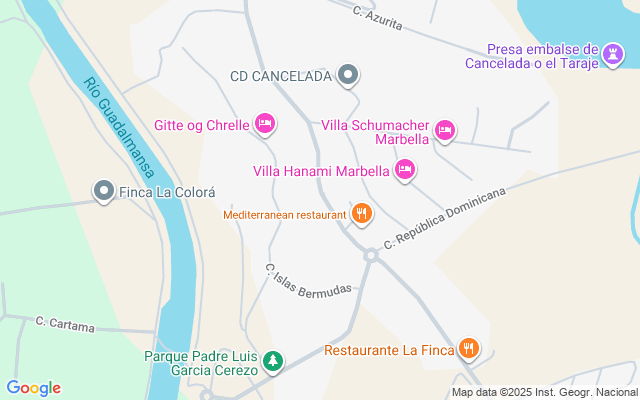640x400 pixels.
Task: Select the Parque Padre Luis García Cerezo marker
Action: click(272, 361)
